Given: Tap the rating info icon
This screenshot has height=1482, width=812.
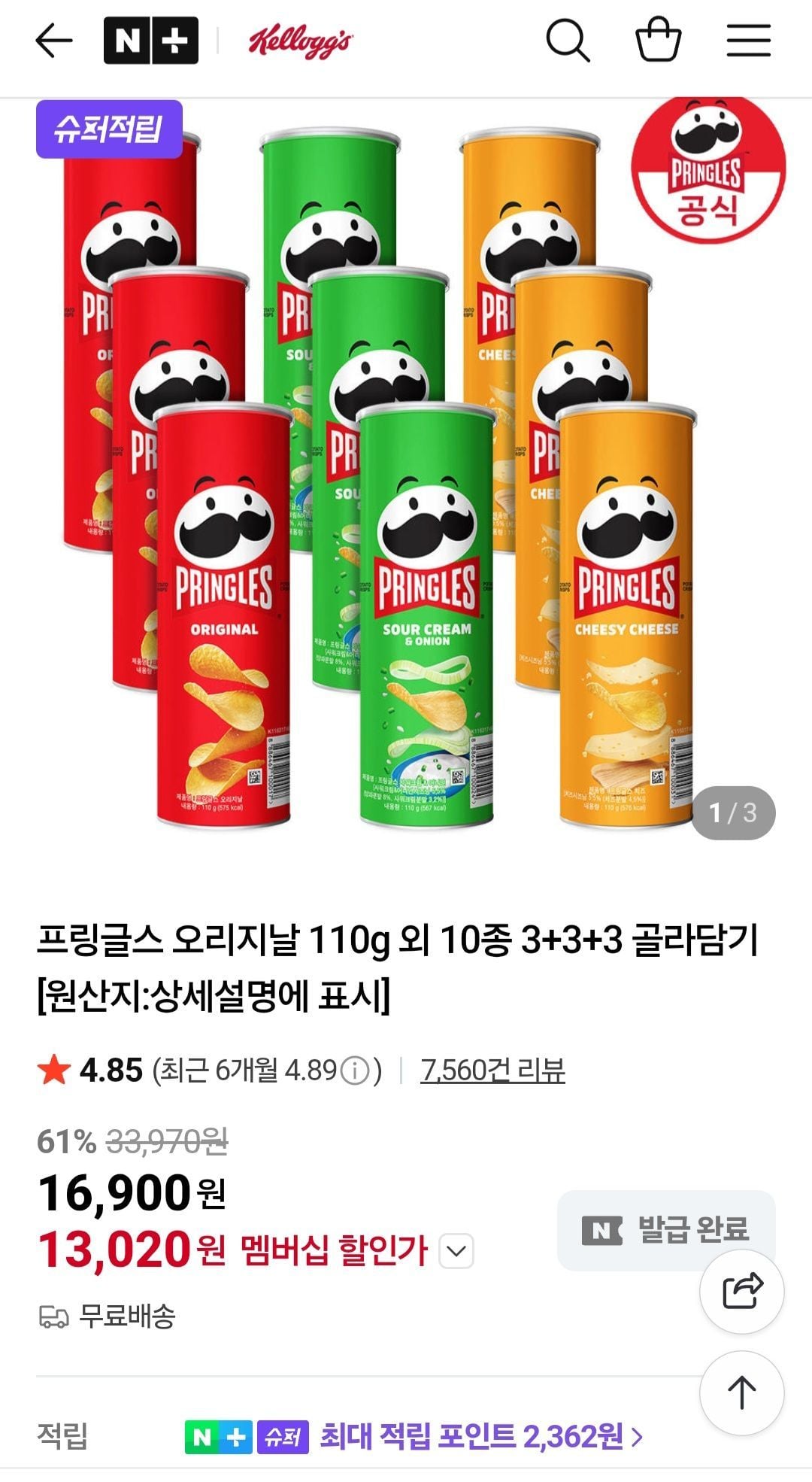Looking at the screenshot, I should point(355,1071).
